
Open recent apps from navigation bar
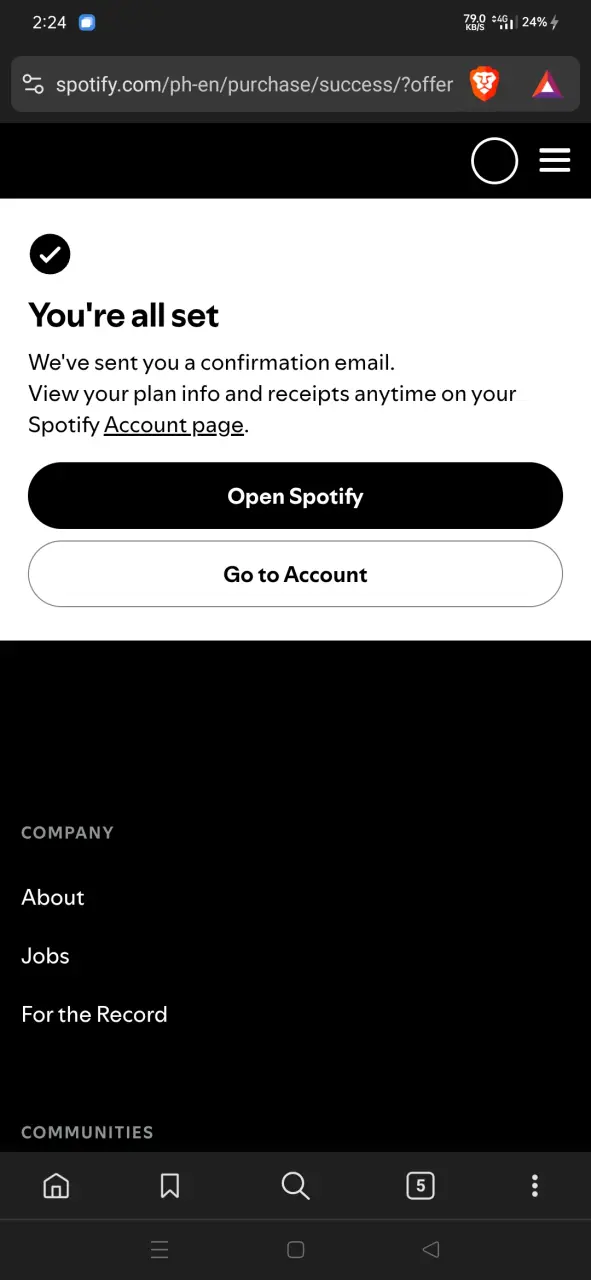(159, 1249)
